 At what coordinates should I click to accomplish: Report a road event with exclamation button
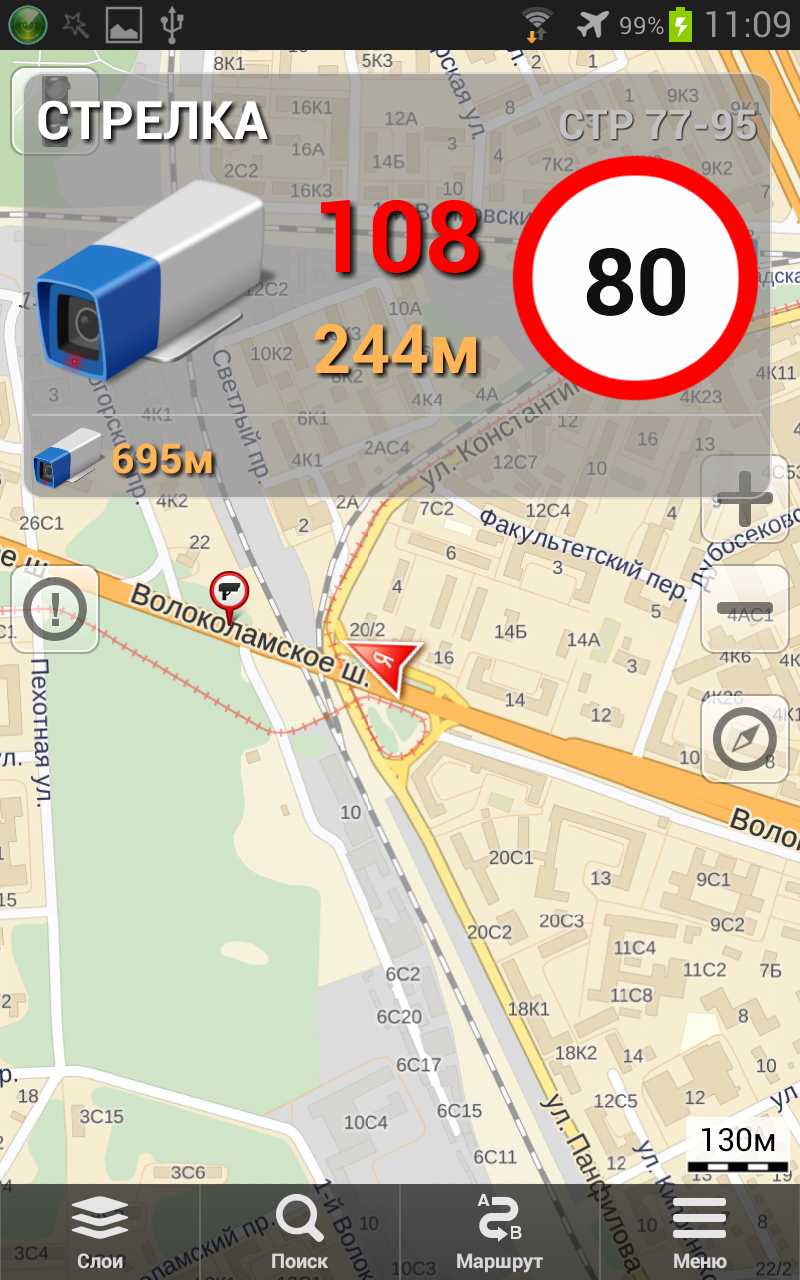[55, 608]
